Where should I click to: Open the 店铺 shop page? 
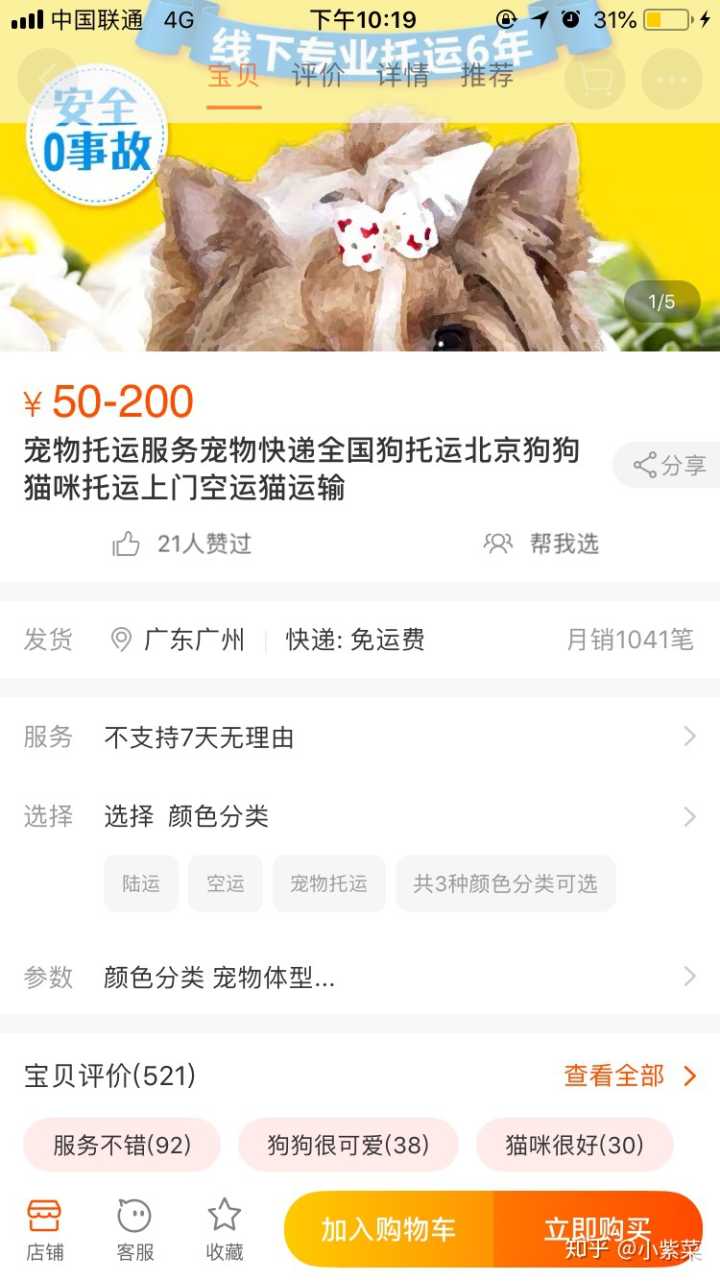click(44, 1230)
